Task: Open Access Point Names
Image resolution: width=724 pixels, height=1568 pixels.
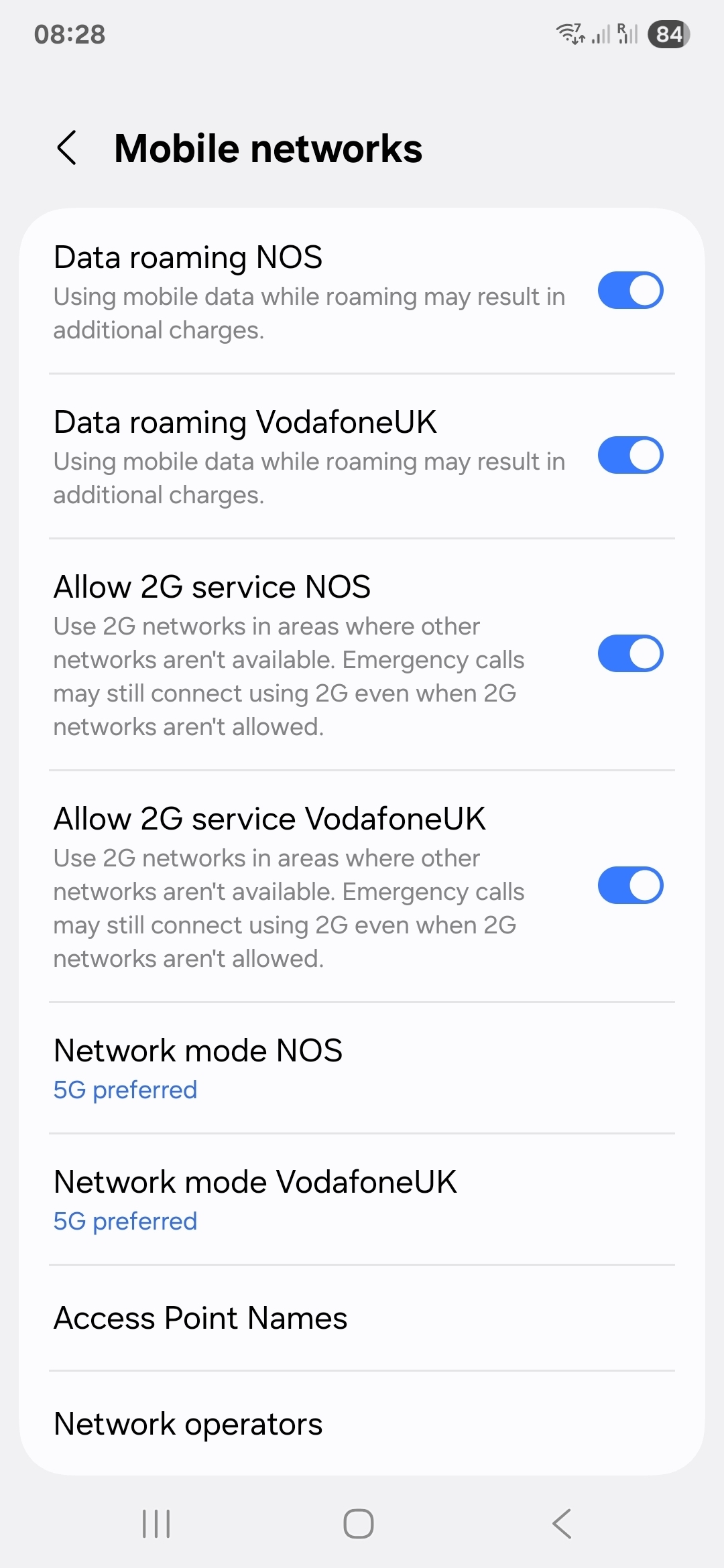Action: (362, 1318)
